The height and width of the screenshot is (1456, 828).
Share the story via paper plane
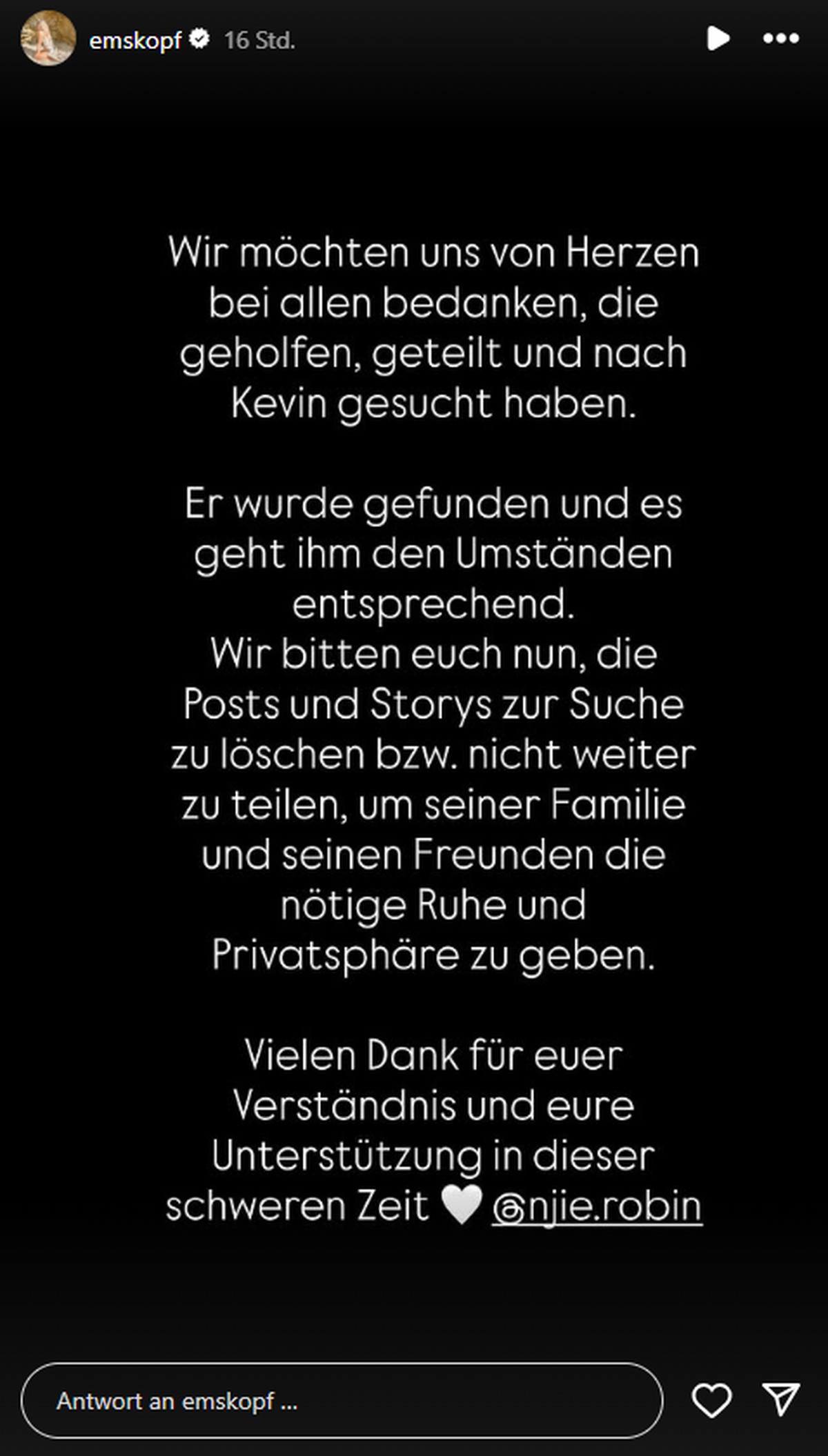coord(780,1399)
